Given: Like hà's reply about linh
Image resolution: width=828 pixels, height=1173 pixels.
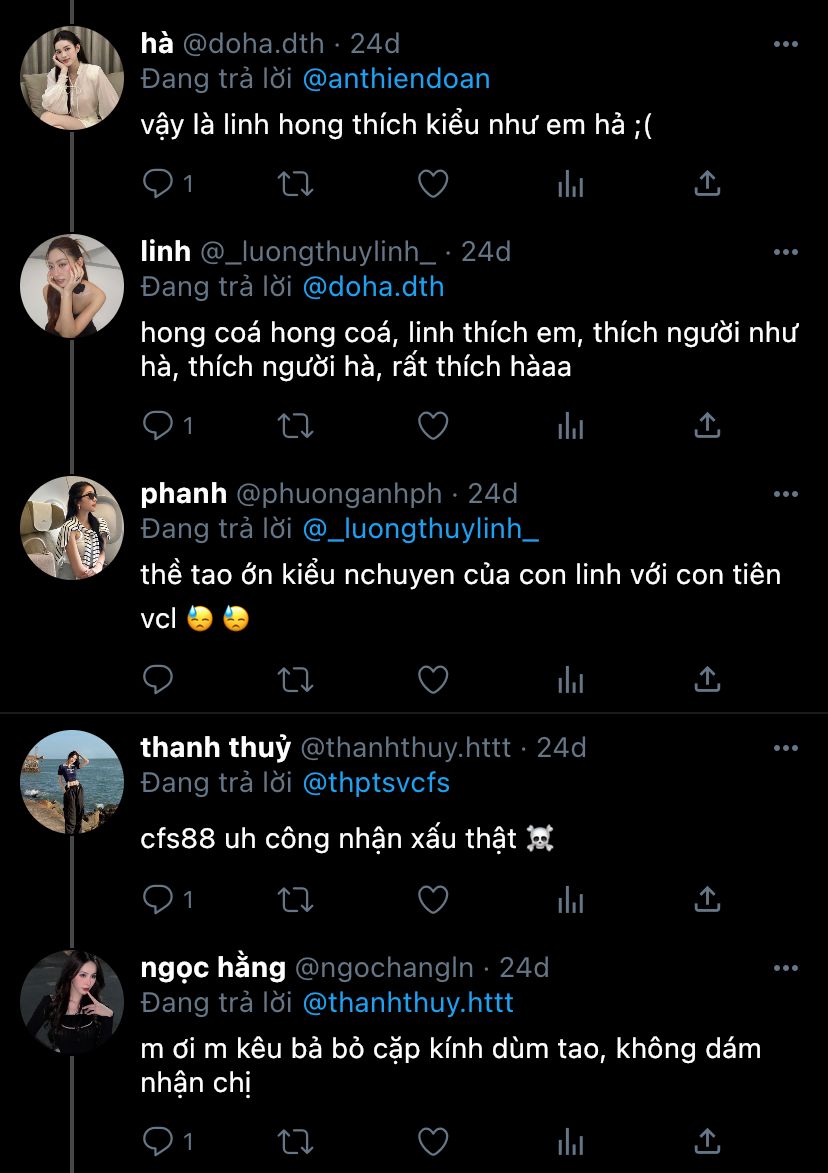Looking at the screenshot, I should click(x=432, y=183).
